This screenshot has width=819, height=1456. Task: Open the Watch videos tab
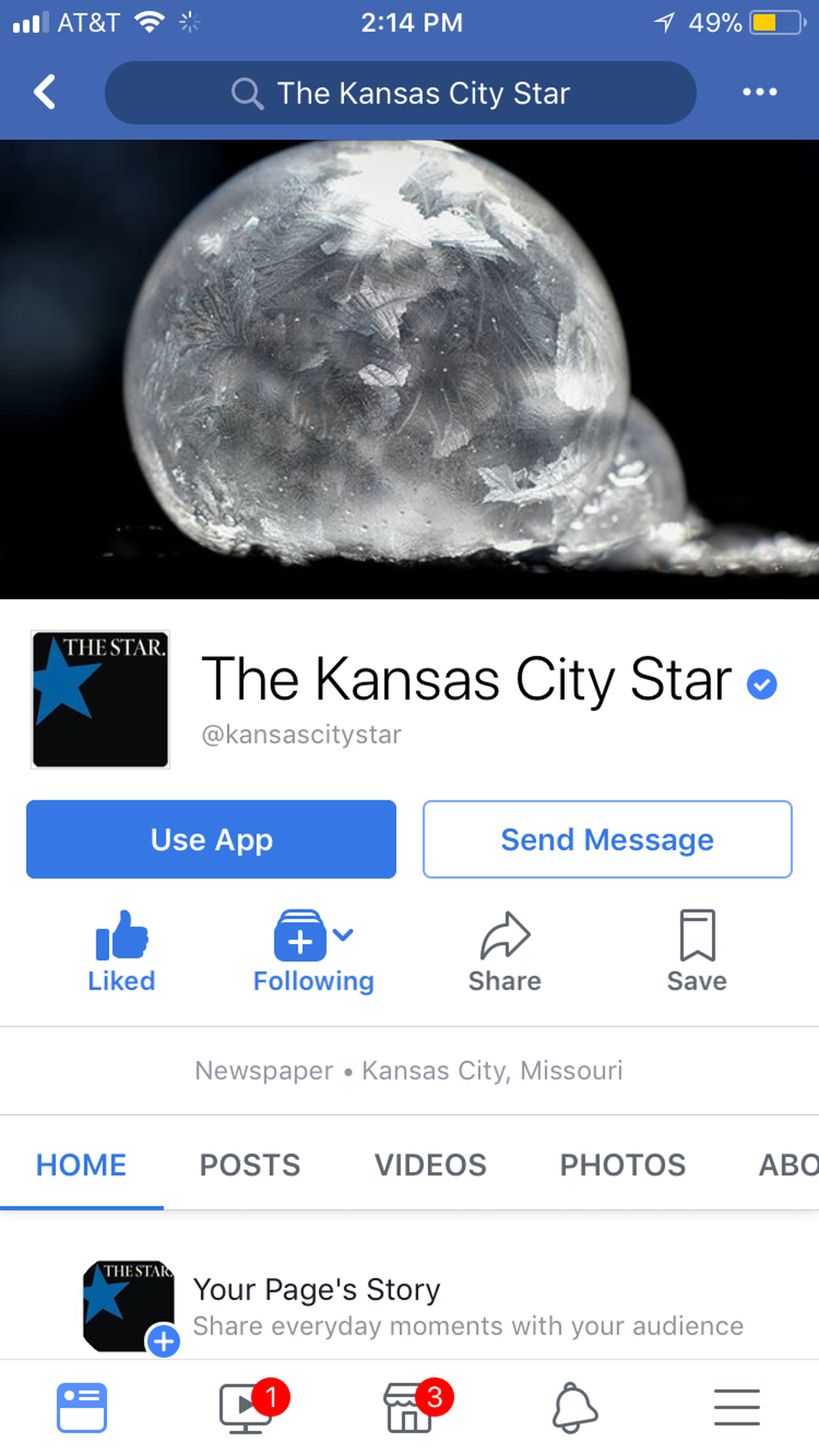click(x=246, y=1408)
